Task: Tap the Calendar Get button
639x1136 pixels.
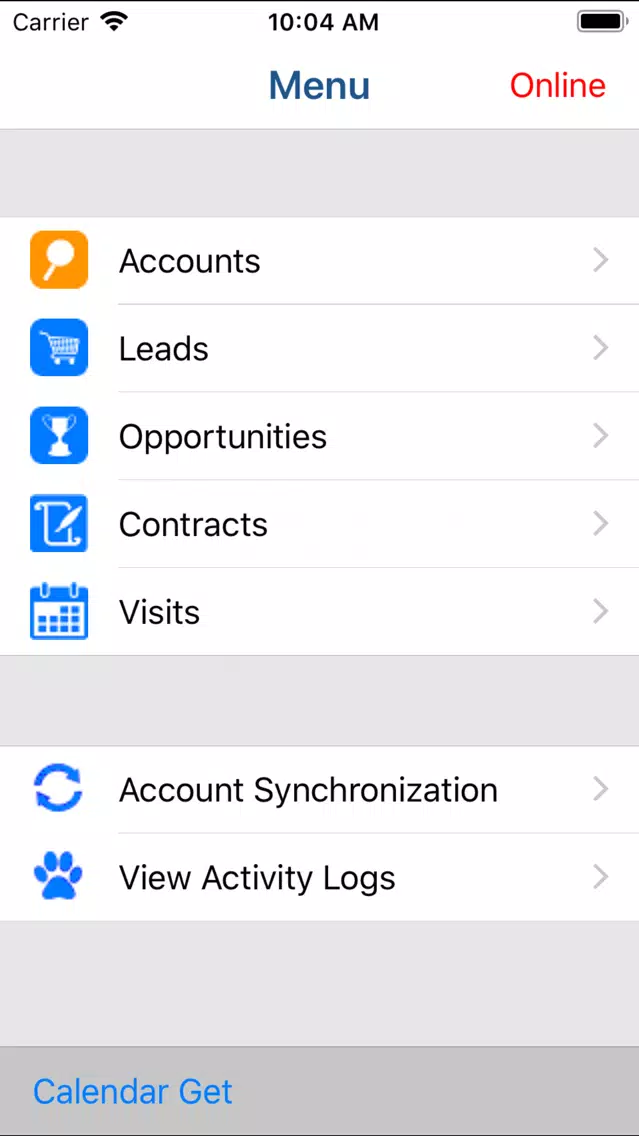Action: point(133,1091)
